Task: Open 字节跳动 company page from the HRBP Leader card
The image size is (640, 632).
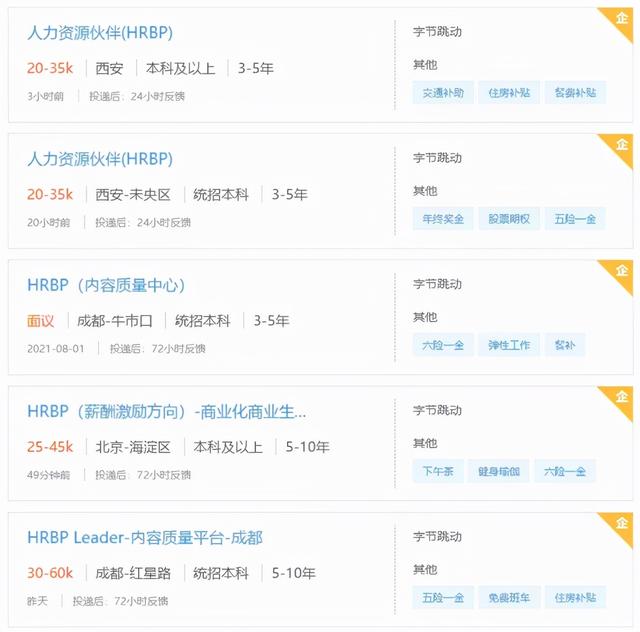Action: (437, 537)
